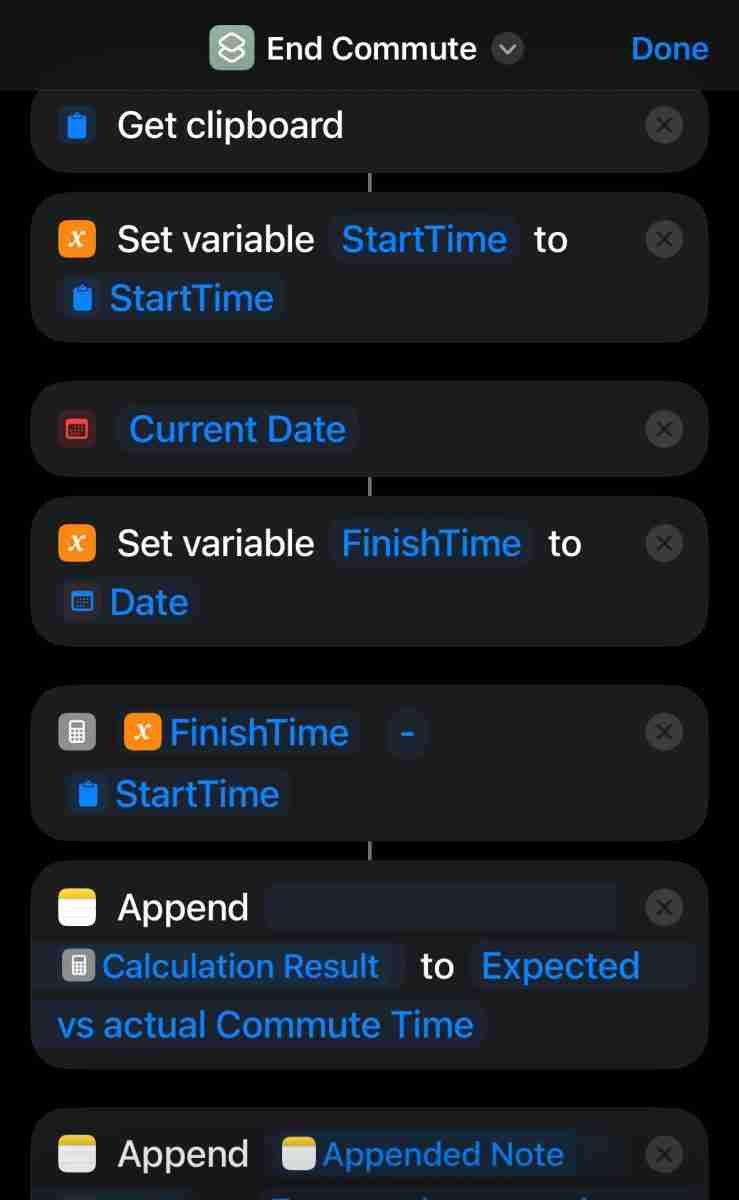Remove the FinishTime minus StartTime calculation
Viewport: 739px width, 1200px height.
[664, 733]
